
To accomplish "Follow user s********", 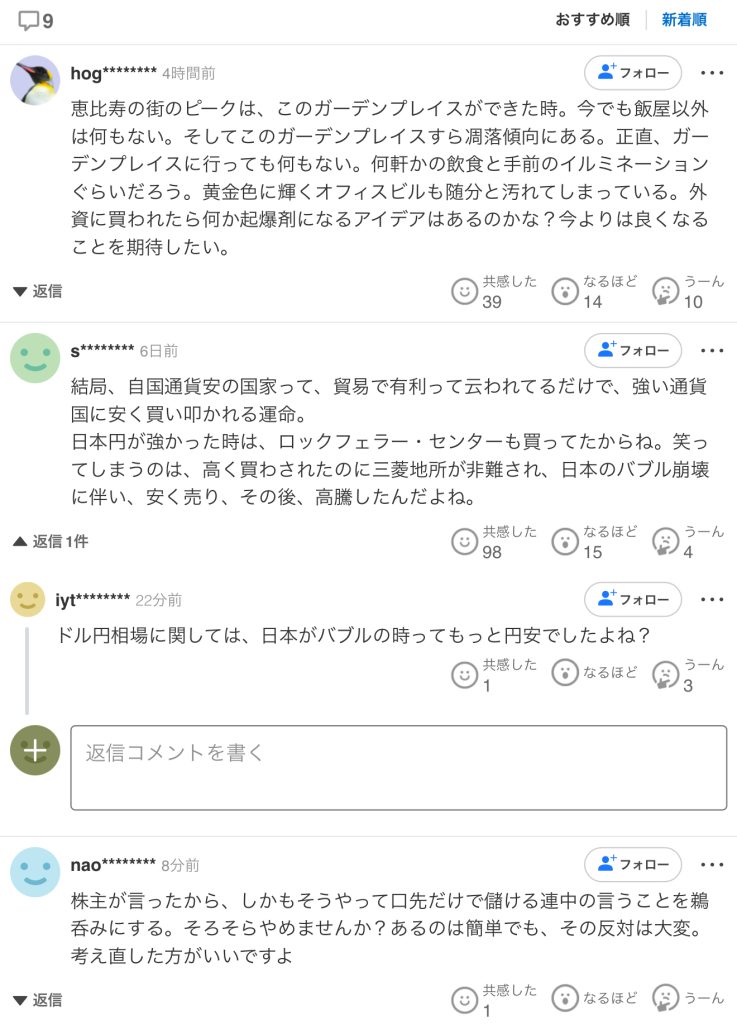I will tap(633, 350).
